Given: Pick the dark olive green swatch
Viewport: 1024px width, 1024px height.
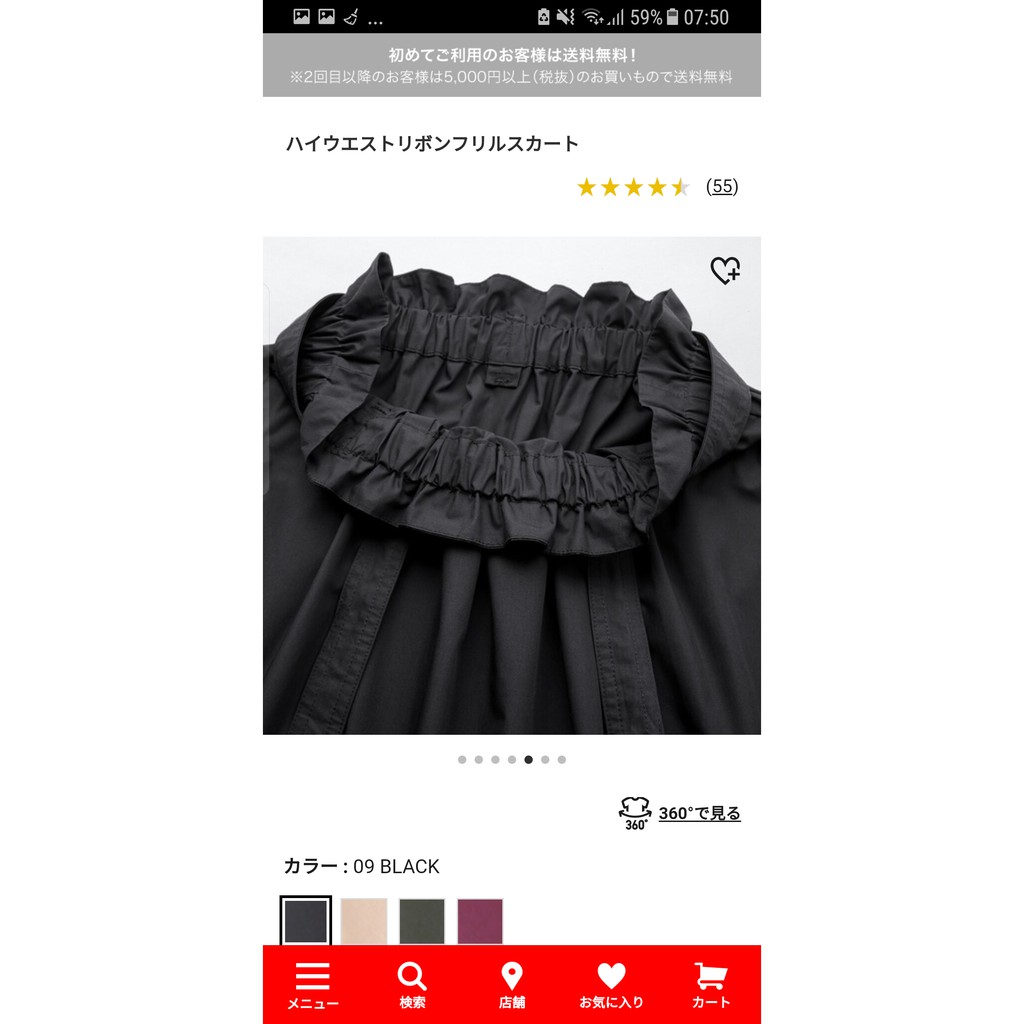Looking at the screenshot, I should [422, 921].
